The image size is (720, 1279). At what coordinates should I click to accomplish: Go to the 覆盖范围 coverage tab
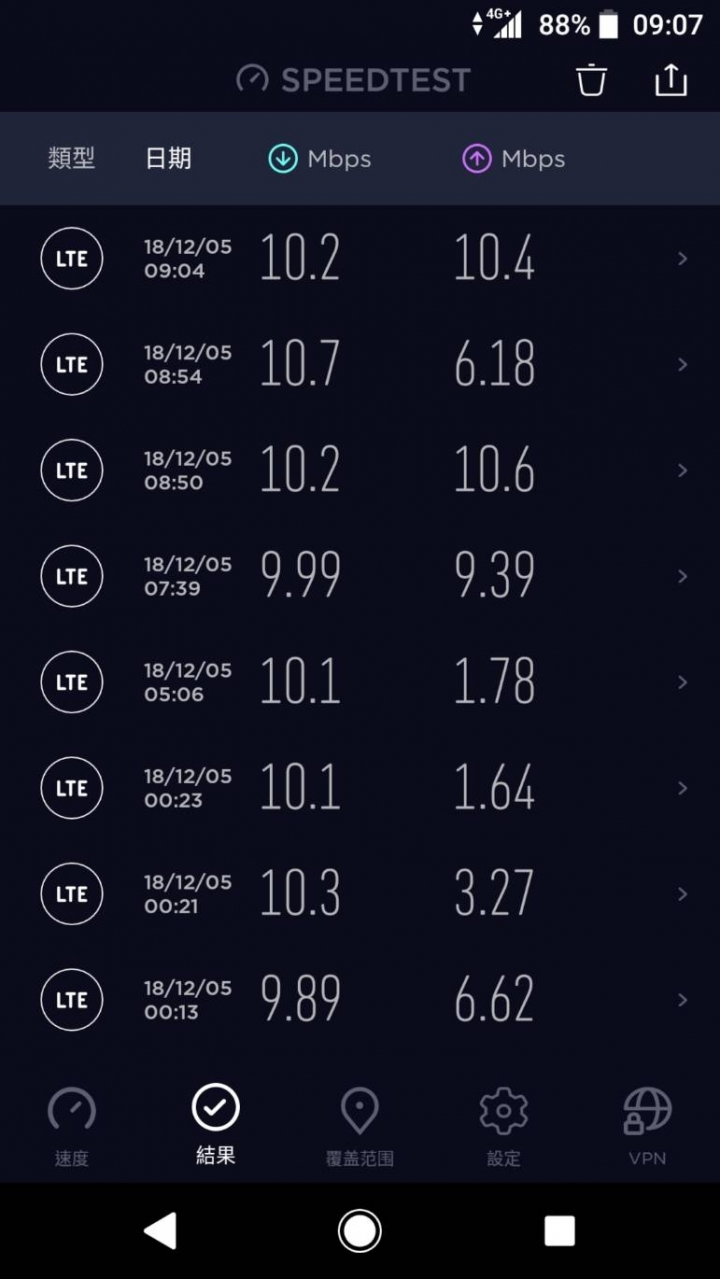pos(360,1126)
